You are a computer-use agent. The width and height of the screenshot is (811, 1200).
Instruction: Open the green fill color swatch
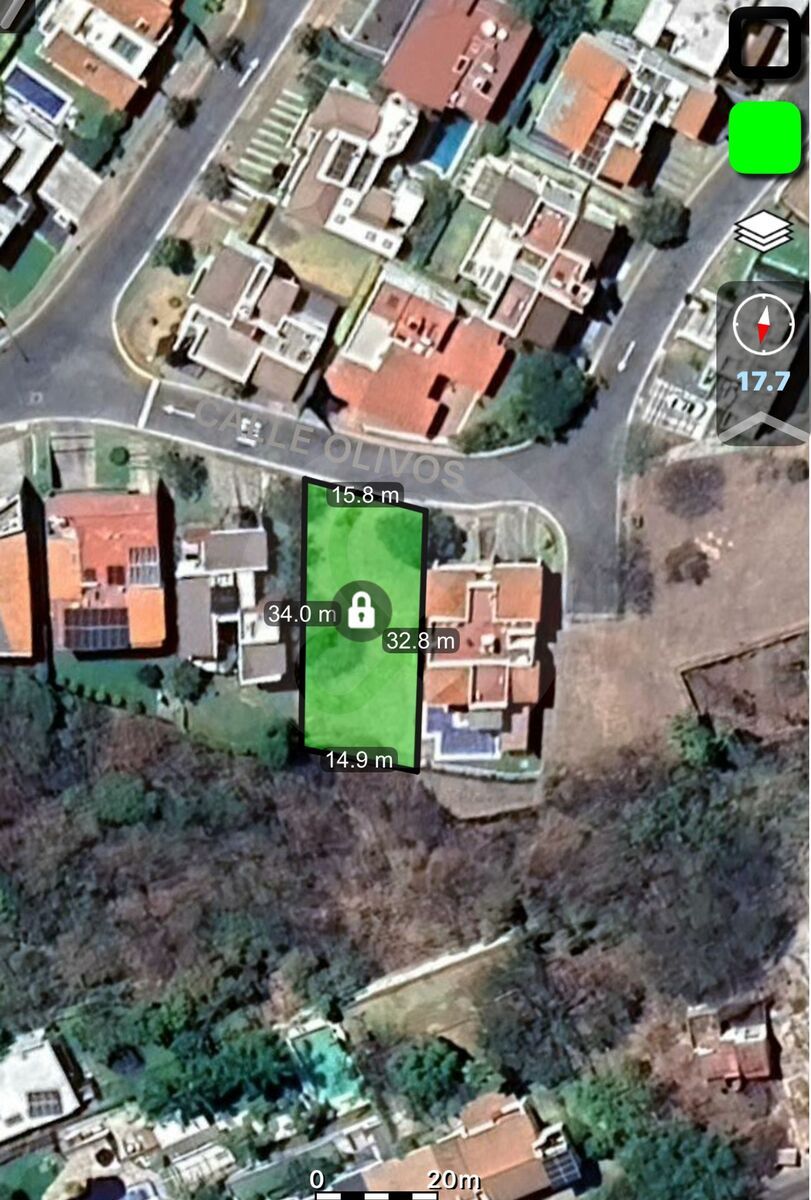[765, 137]
